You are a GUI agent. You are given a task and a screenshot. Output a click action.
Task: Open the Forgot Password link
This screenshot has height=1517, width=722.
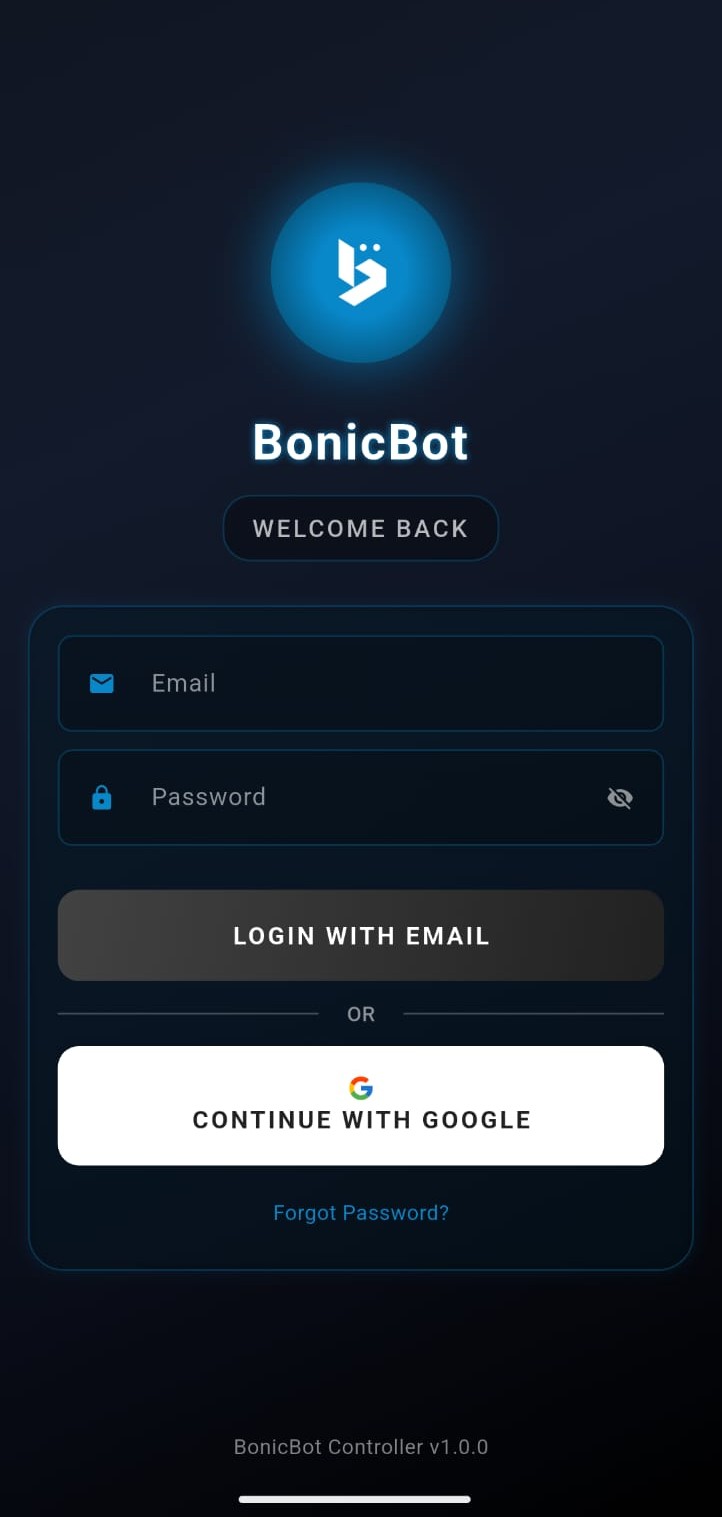coord(361,1213)
